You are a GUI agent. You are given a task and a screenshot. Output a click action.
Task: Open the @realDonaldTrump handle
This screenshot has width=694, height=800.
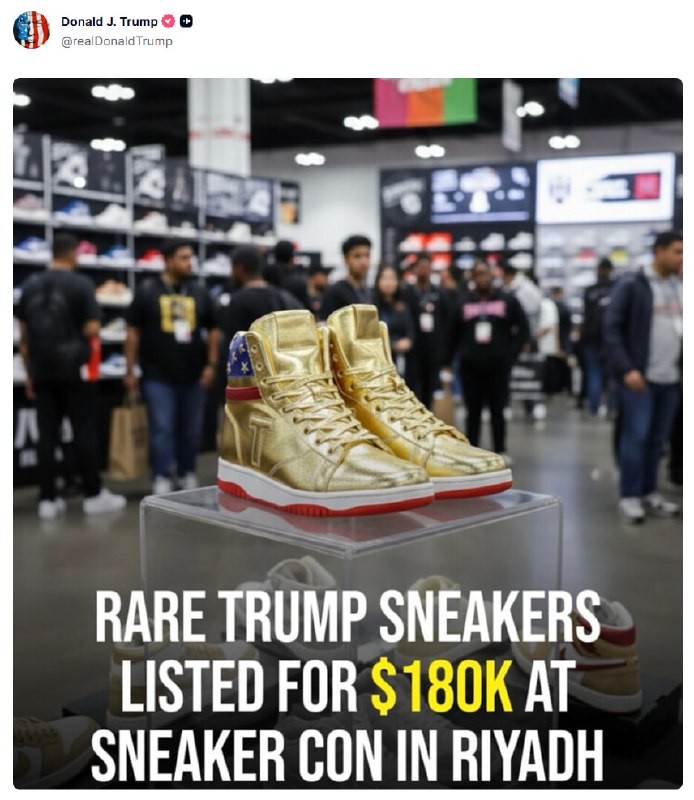coord(116,41)
